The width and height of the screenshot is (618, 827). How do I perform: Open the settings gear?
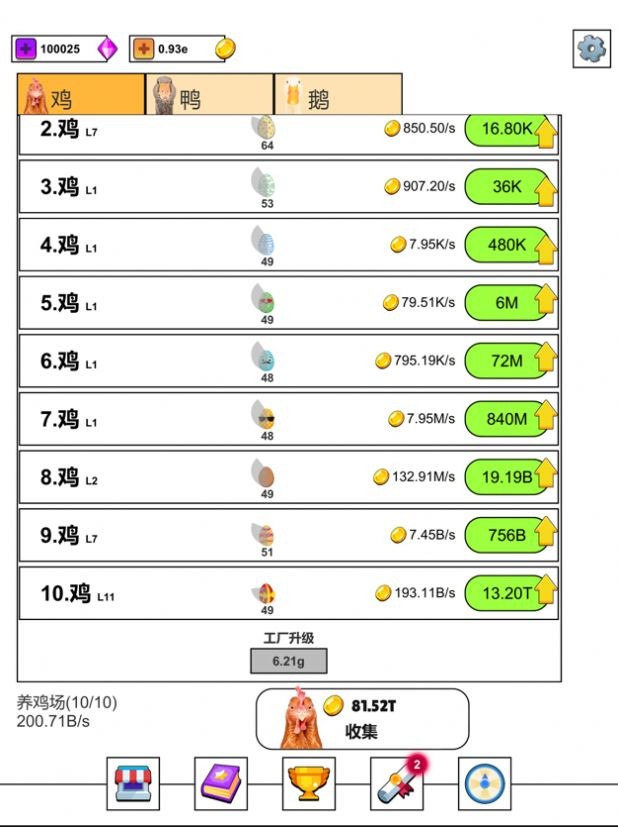coord(591,48)
